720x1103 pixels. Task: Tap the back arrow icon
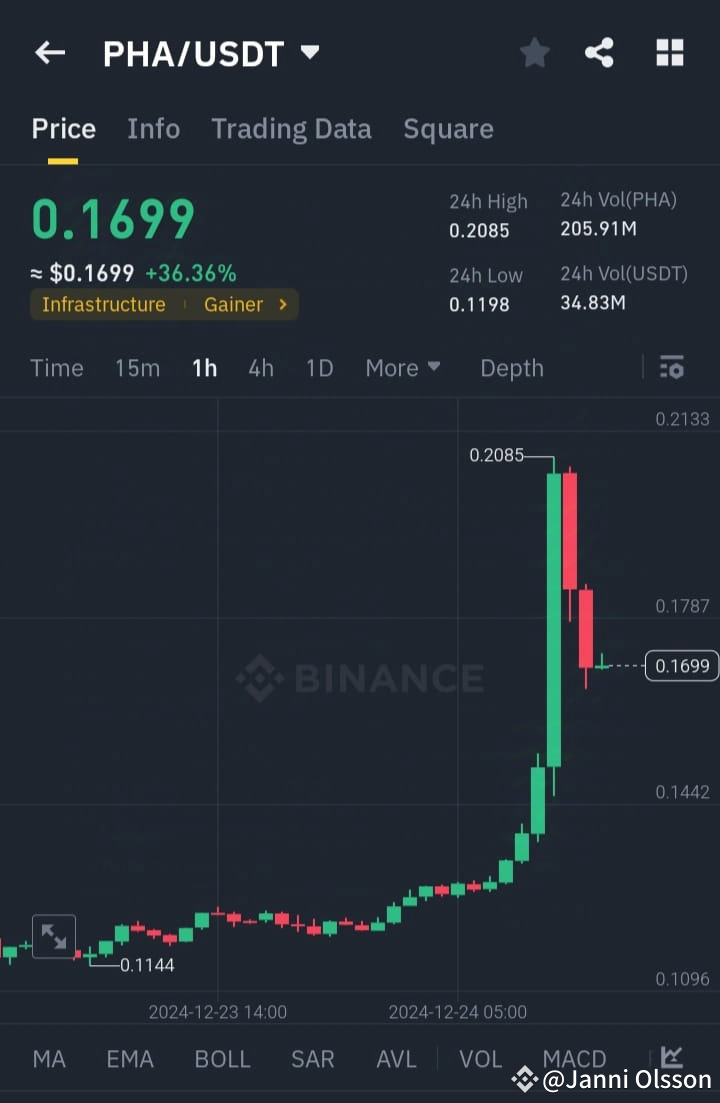click(50, 53)
